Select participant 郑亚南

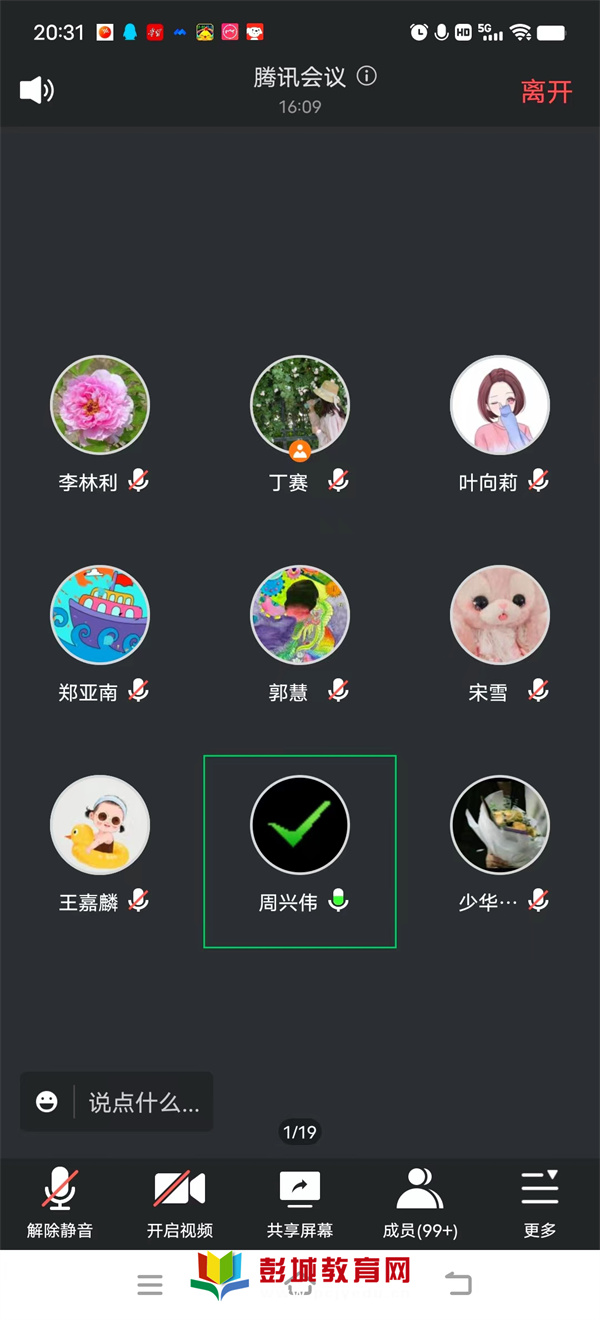tap(100, 615)
